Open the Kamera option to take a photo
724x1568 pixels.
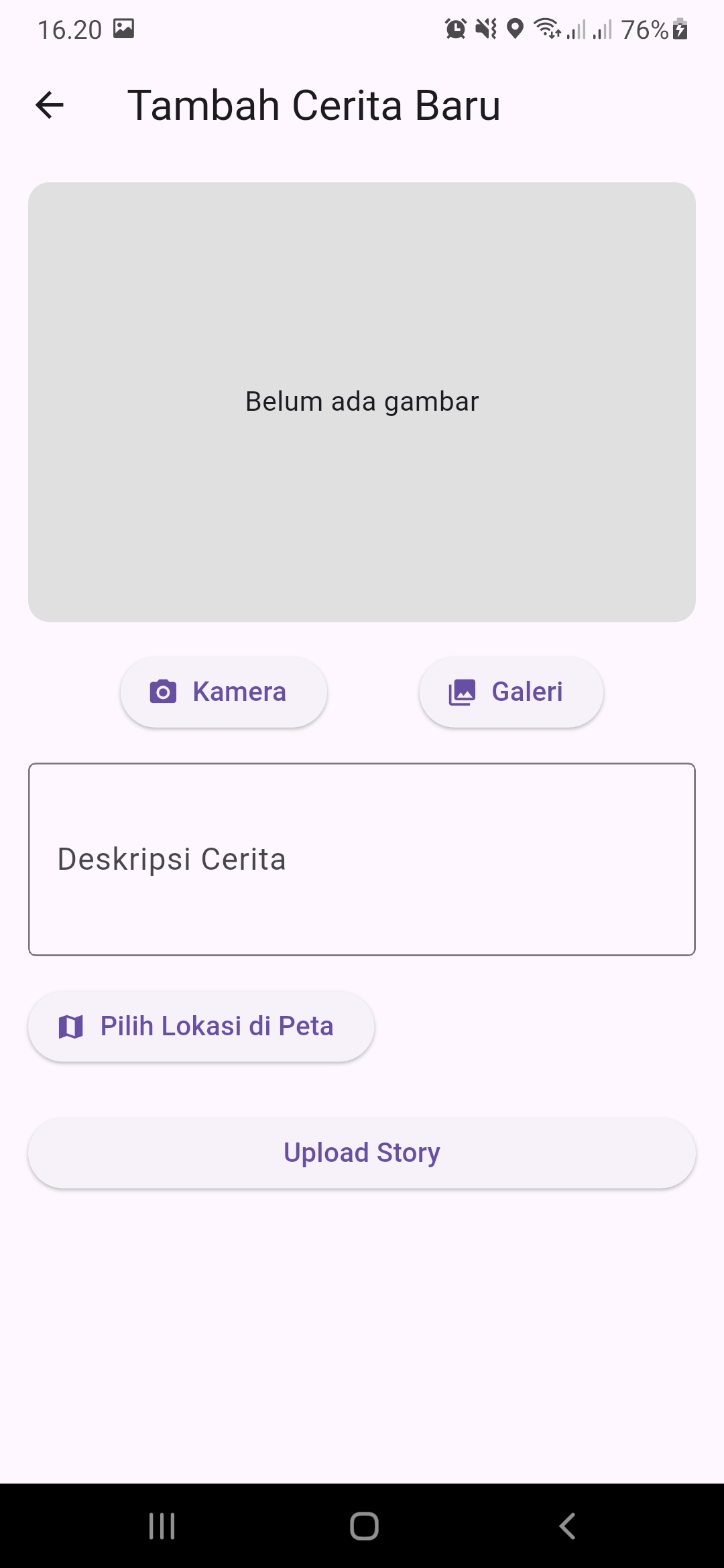(x=224, y=692)
